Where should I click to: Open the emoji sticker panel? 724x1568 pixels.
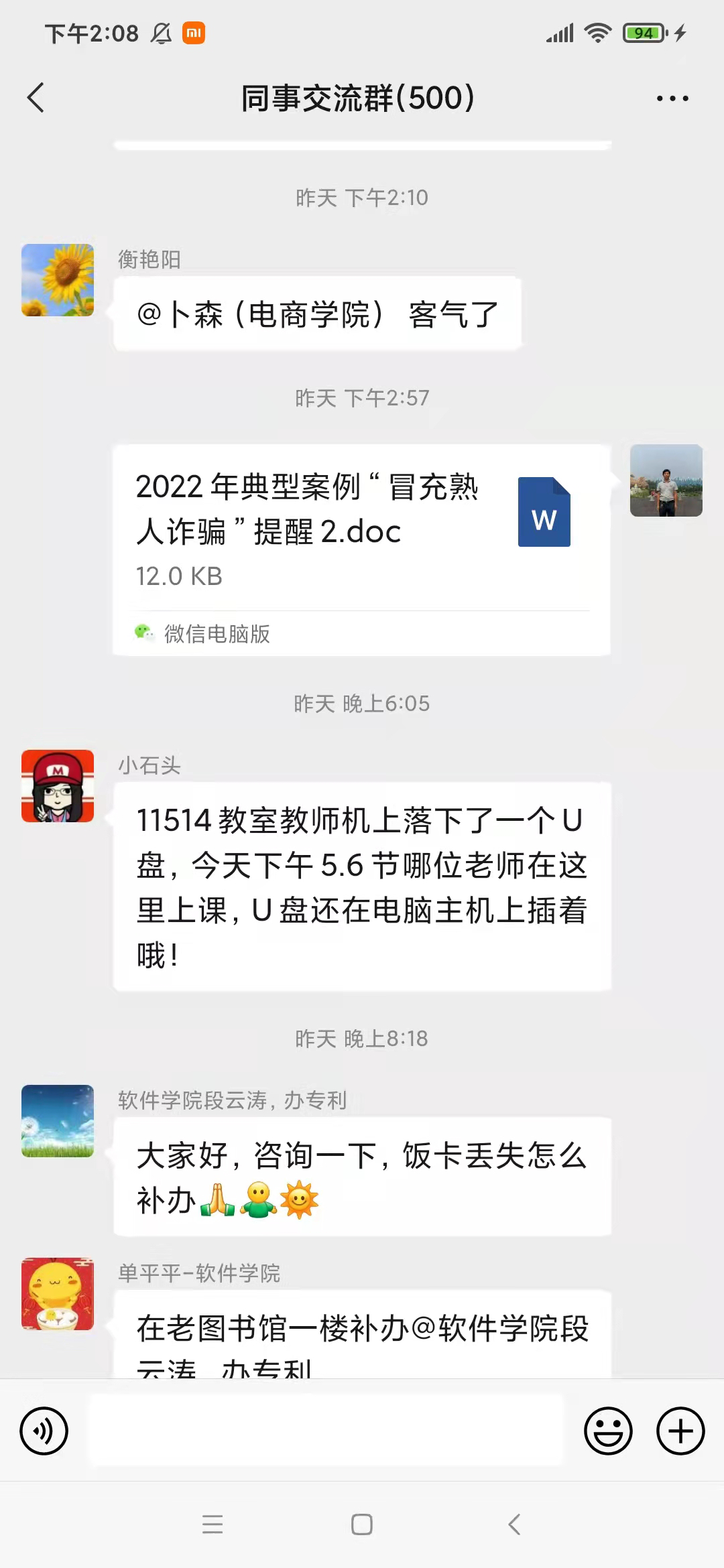click(x=608, y=1431)
